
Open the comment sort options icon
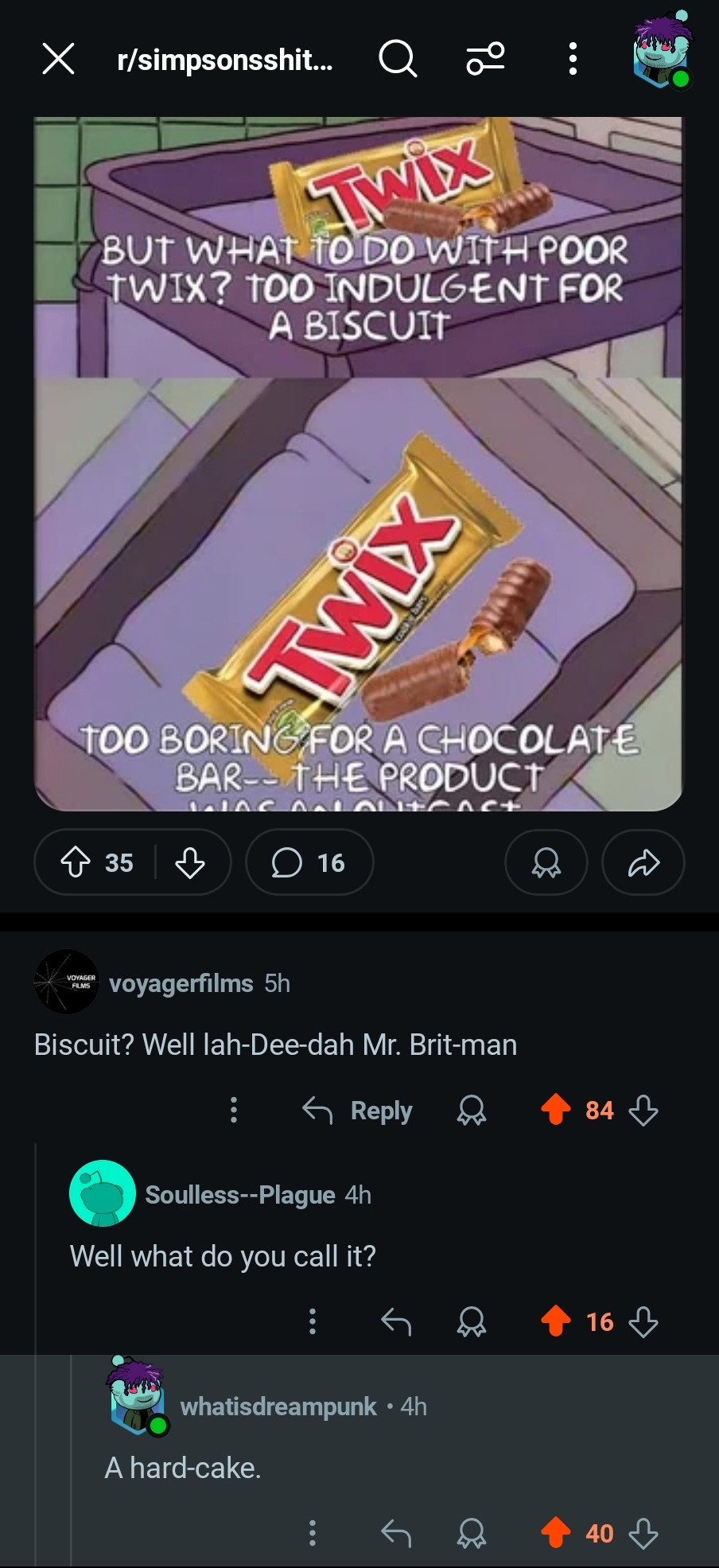485,59
